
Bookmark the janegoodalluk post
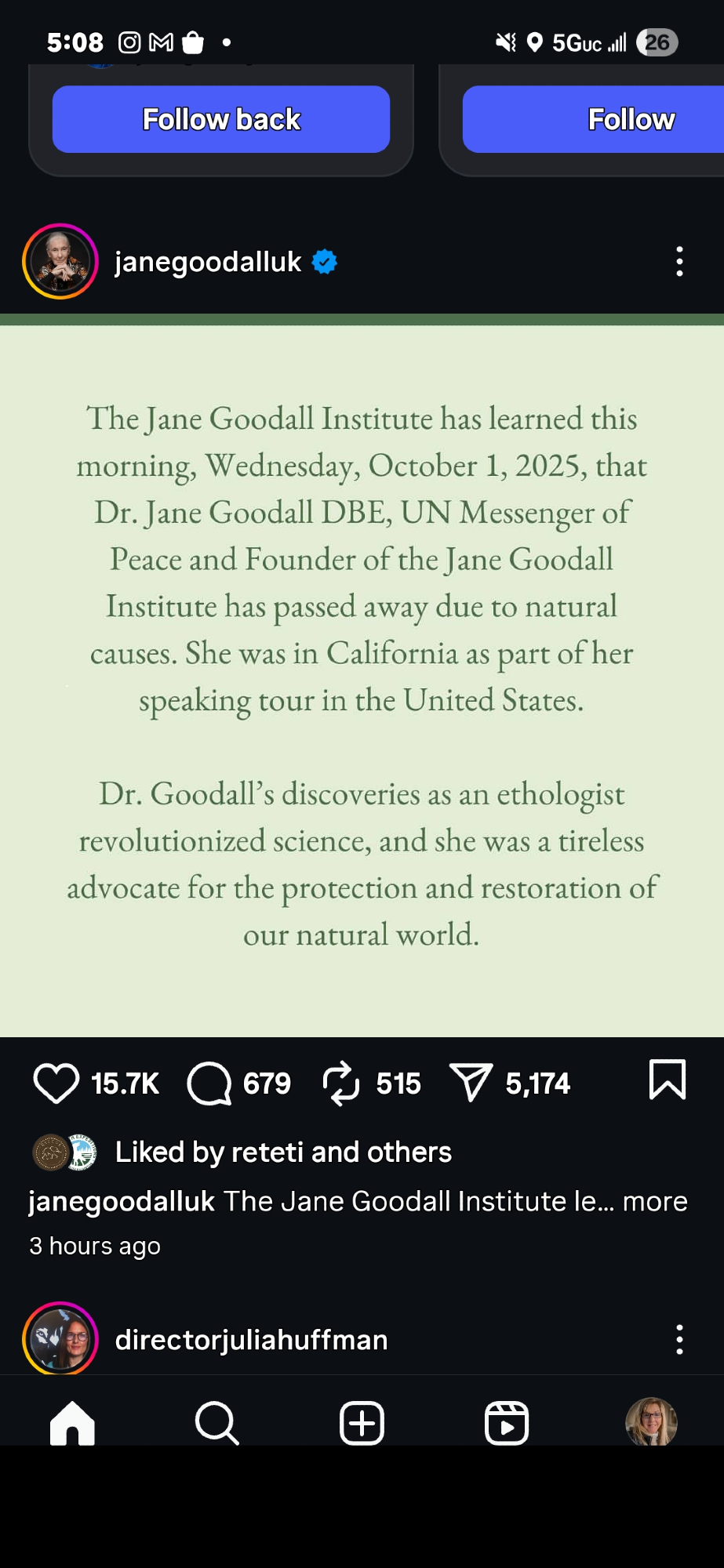click(x=667, y=1080)
